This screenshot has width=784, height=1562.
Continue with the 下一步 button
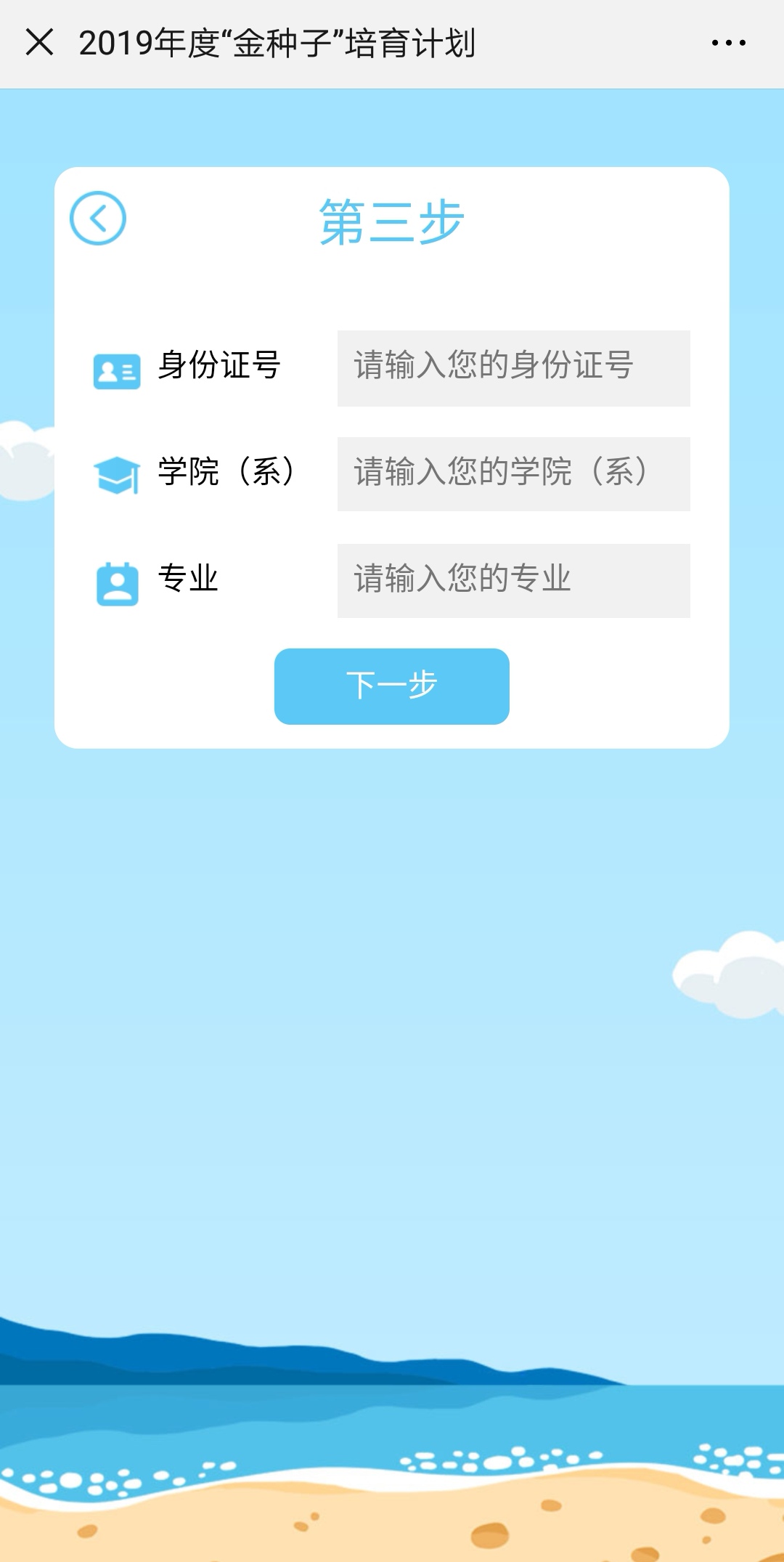[391, 686]
